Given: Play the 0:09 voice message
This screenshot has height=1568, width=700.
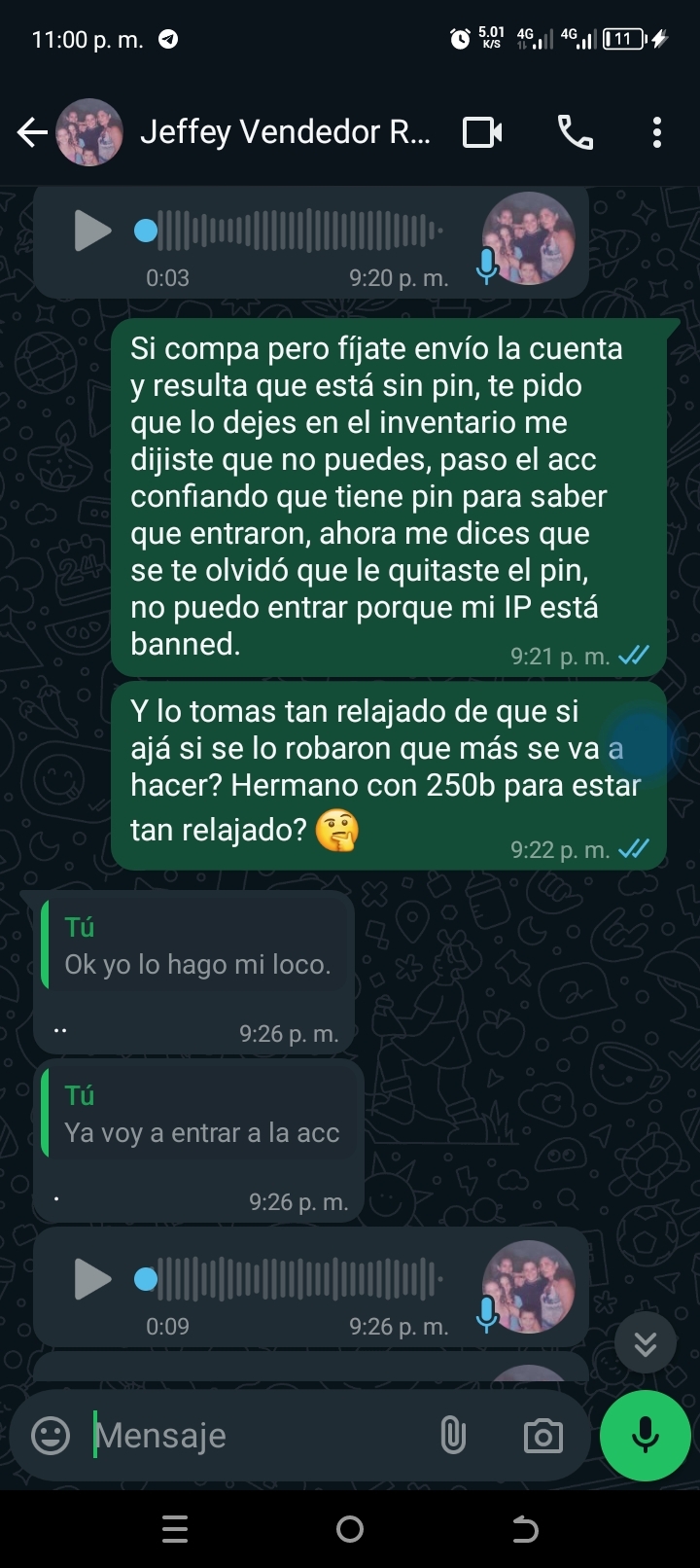Looking at the screenshot, I should click(92, 1279).
